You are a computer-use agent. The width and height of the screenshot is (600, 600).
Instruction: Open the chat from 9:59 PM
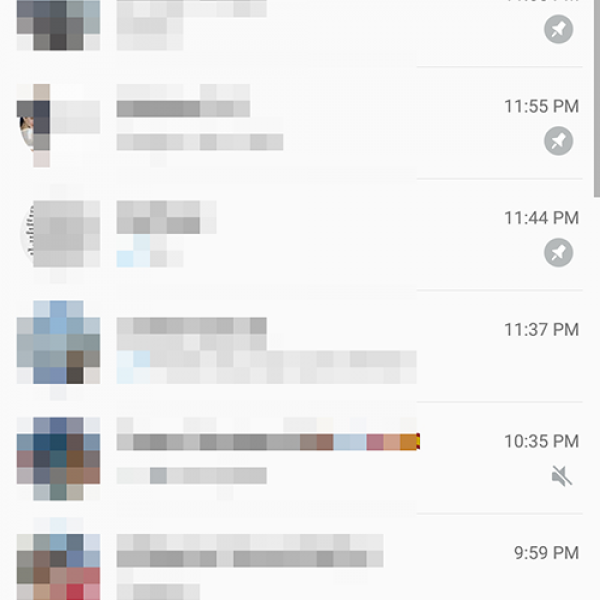(x=300, y=565)
